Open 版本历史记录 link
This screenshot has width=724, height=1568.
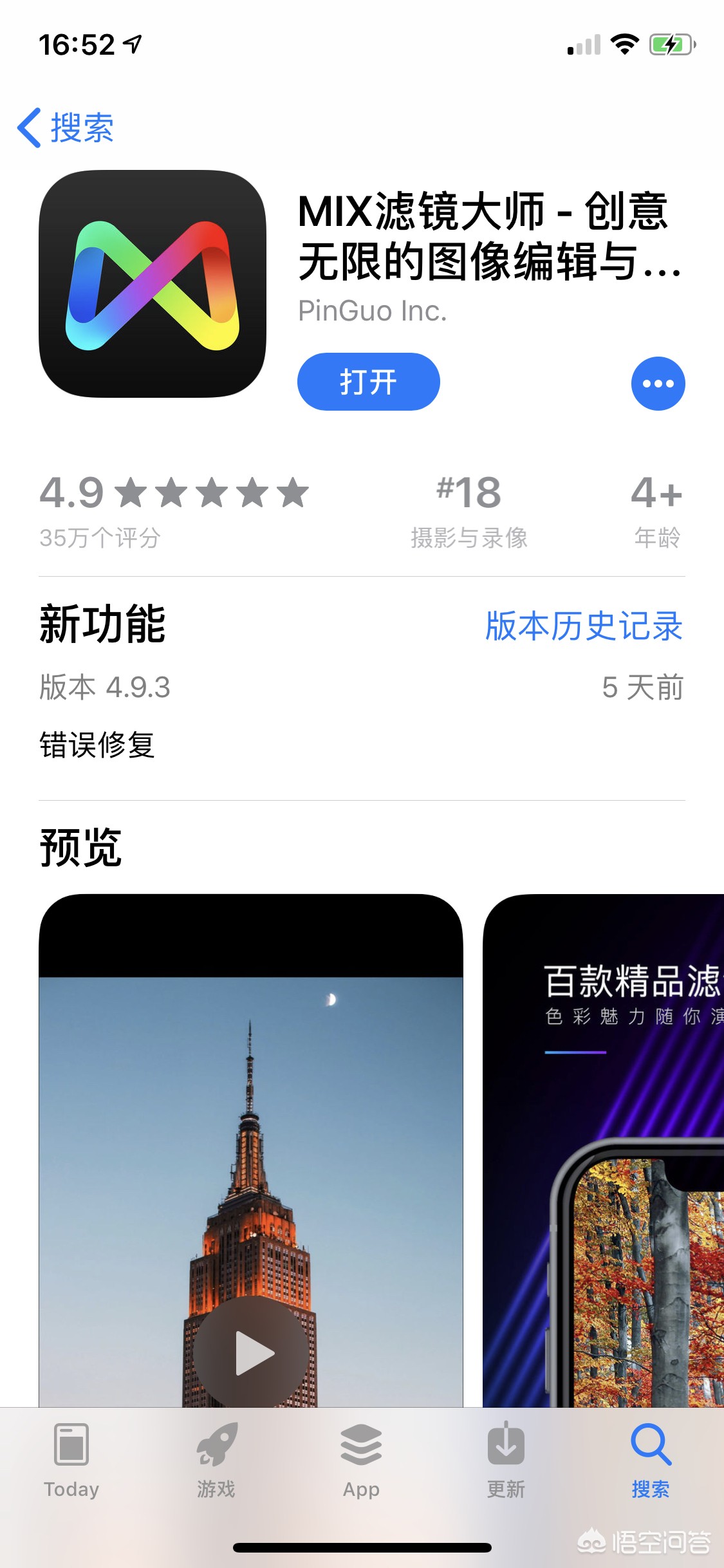[583, 626]
